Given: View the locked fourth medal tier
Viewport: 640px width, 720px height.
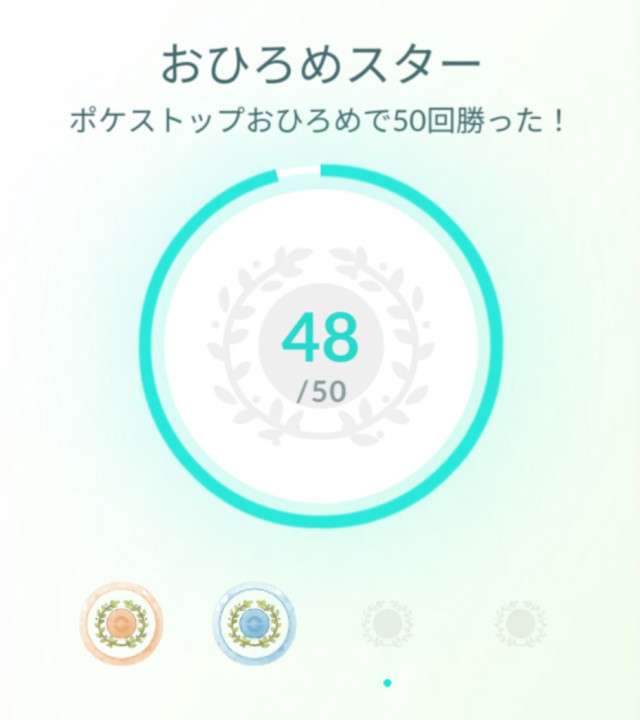Looking at the screenshot, I should click(520, 624).
